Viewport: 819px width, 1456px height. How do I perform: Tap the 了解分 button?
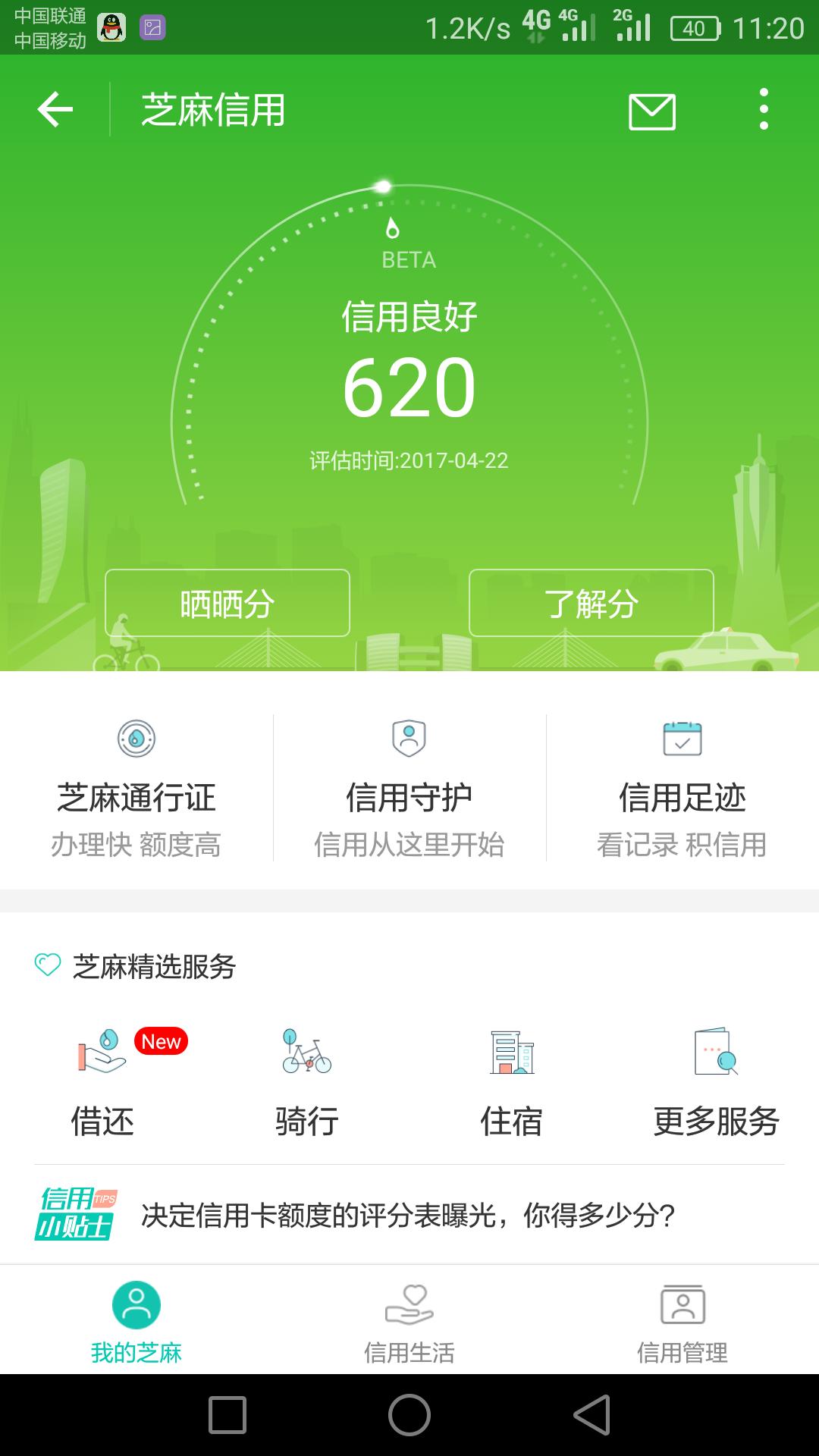pos(594,603)
